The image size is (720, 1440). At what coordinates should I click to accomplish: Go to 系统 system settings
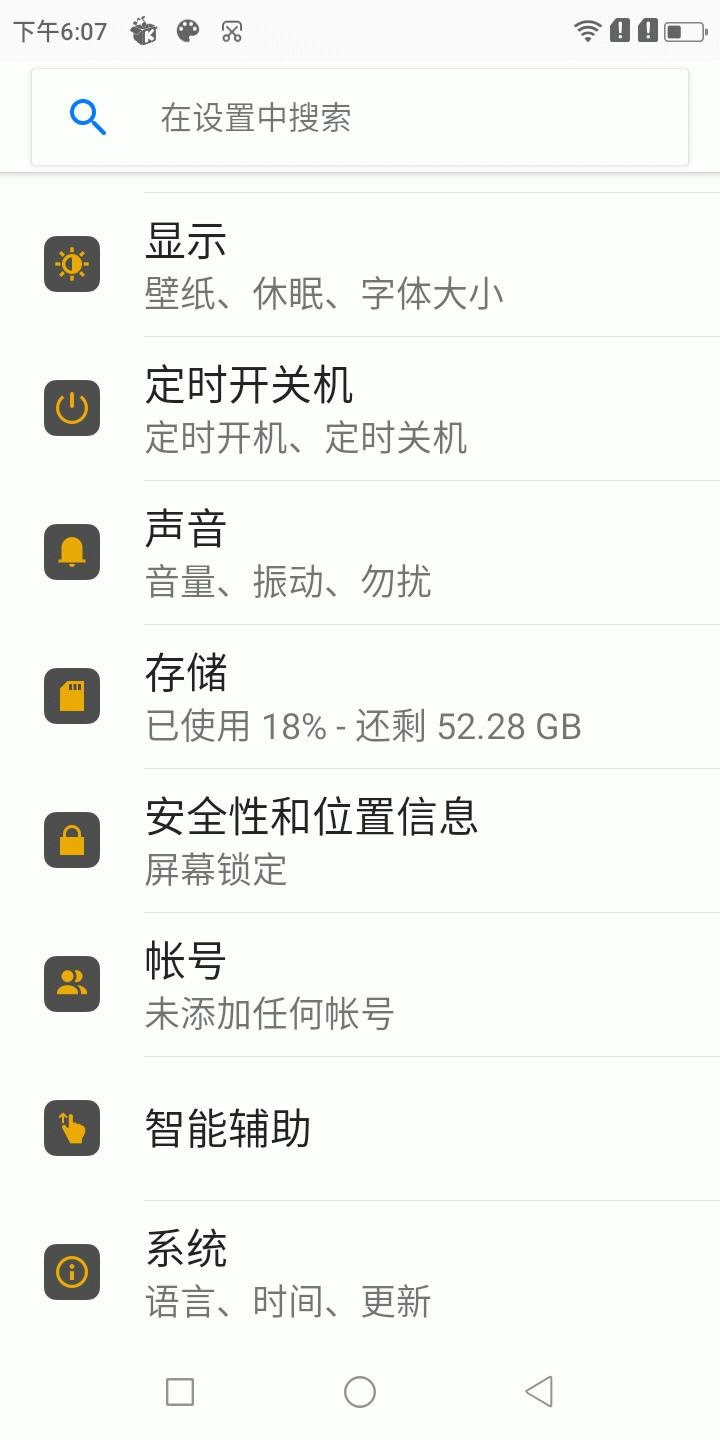360,1273
